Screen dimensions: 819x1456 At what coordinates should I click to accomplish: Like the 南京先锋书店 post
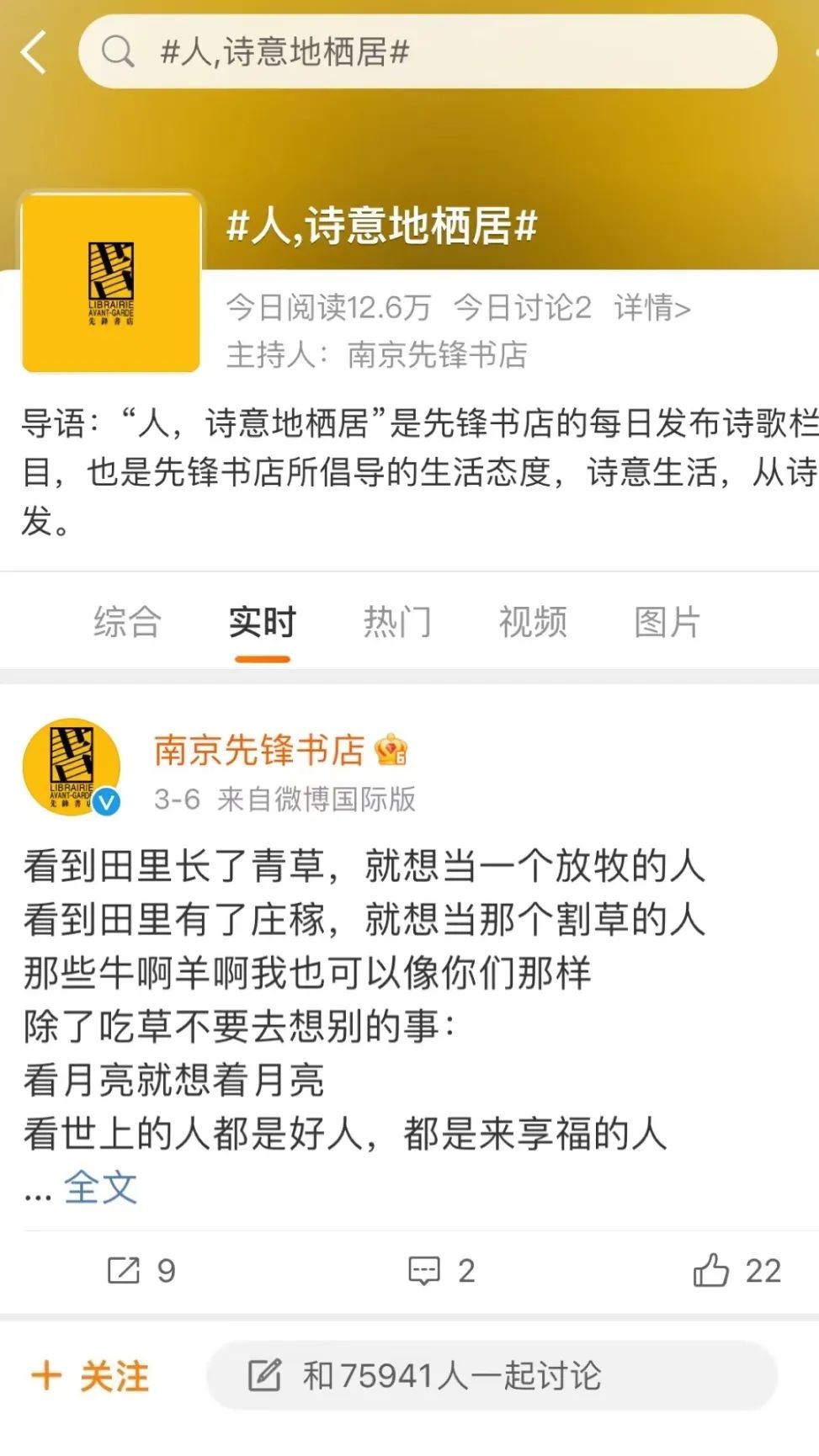coord(736,1270)
